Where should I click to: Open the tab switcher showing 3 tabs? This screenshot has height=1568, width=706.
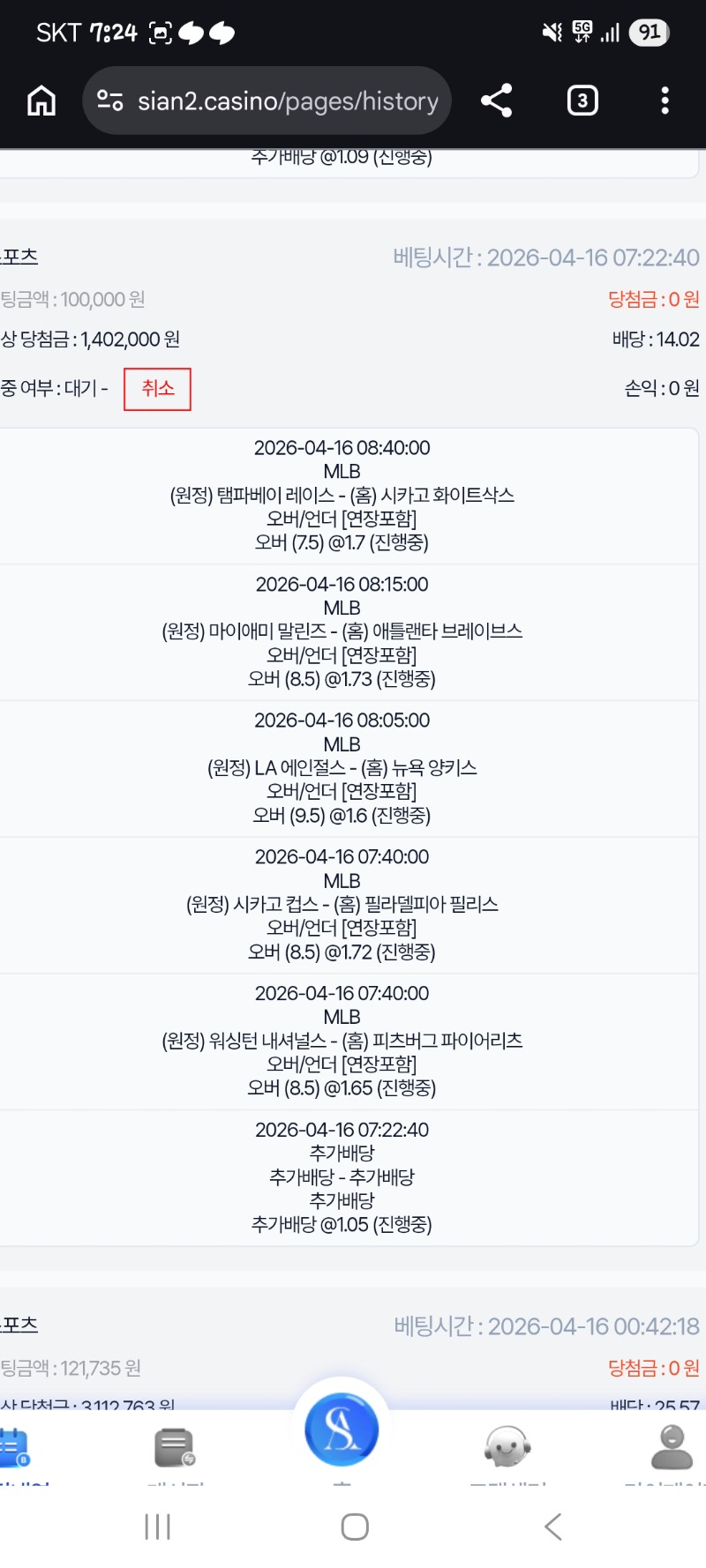[x=582, y=100]
